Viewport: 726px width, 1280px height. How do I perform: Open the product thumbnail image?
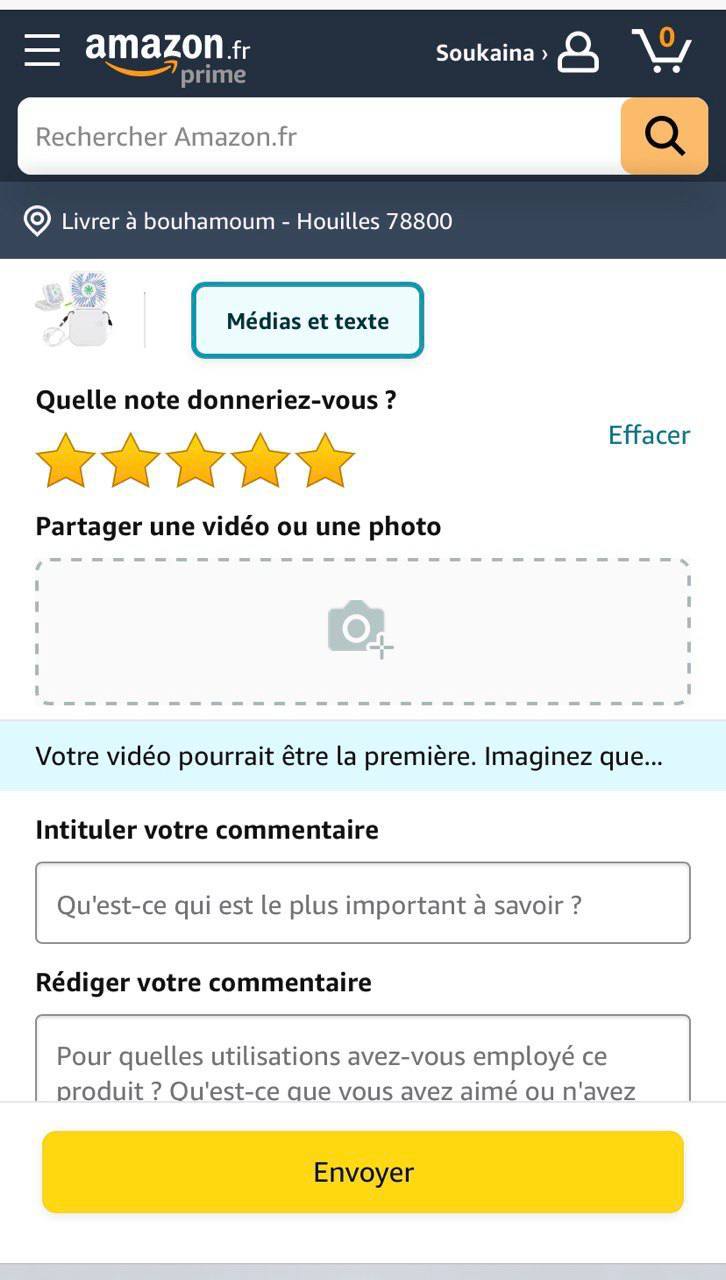(x=74, y=311)
